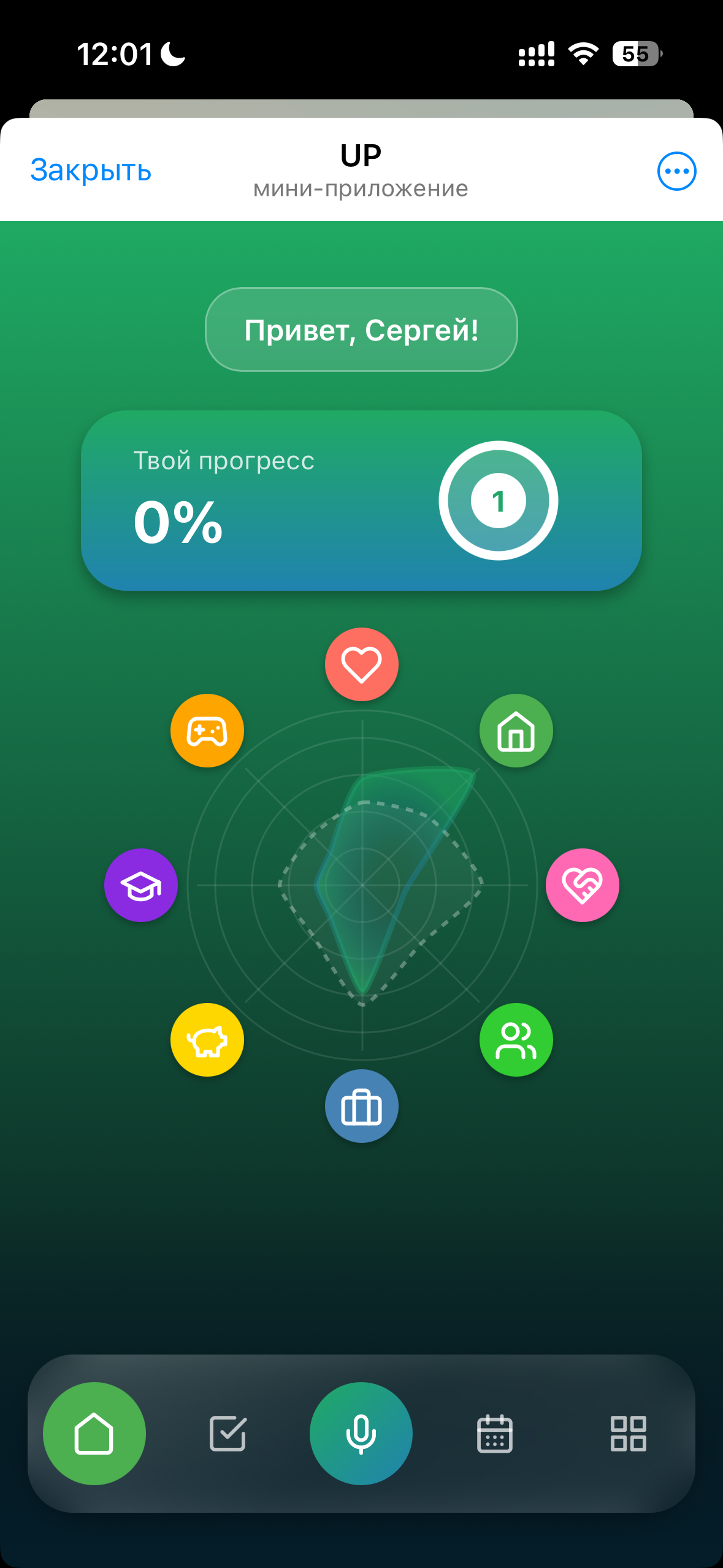Start voice input with the microphone button
This screenshot has width=723, height=1568.
[x=361, y=1434]
